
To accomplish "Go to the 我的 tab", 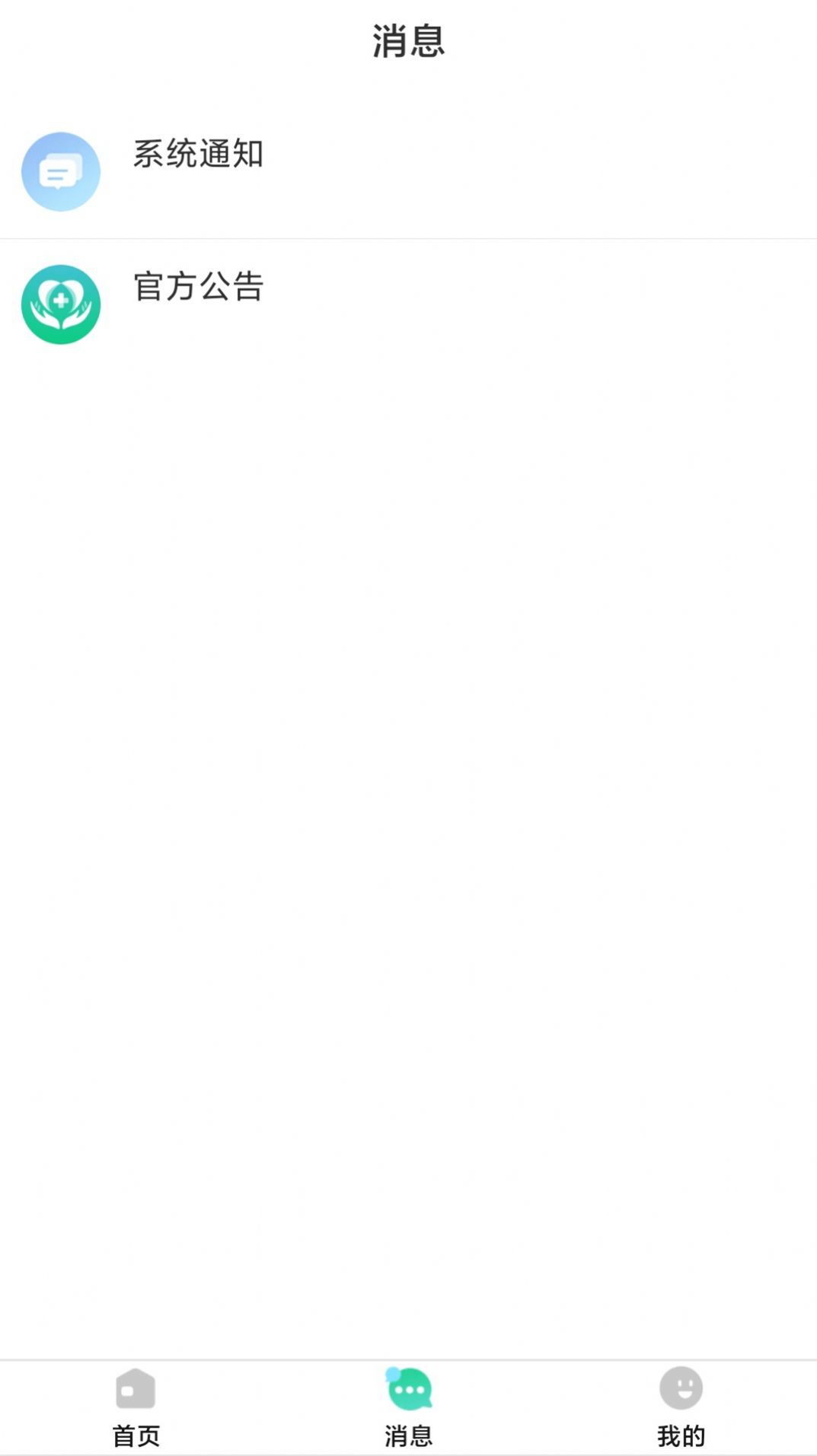I will pos(681,1407).
